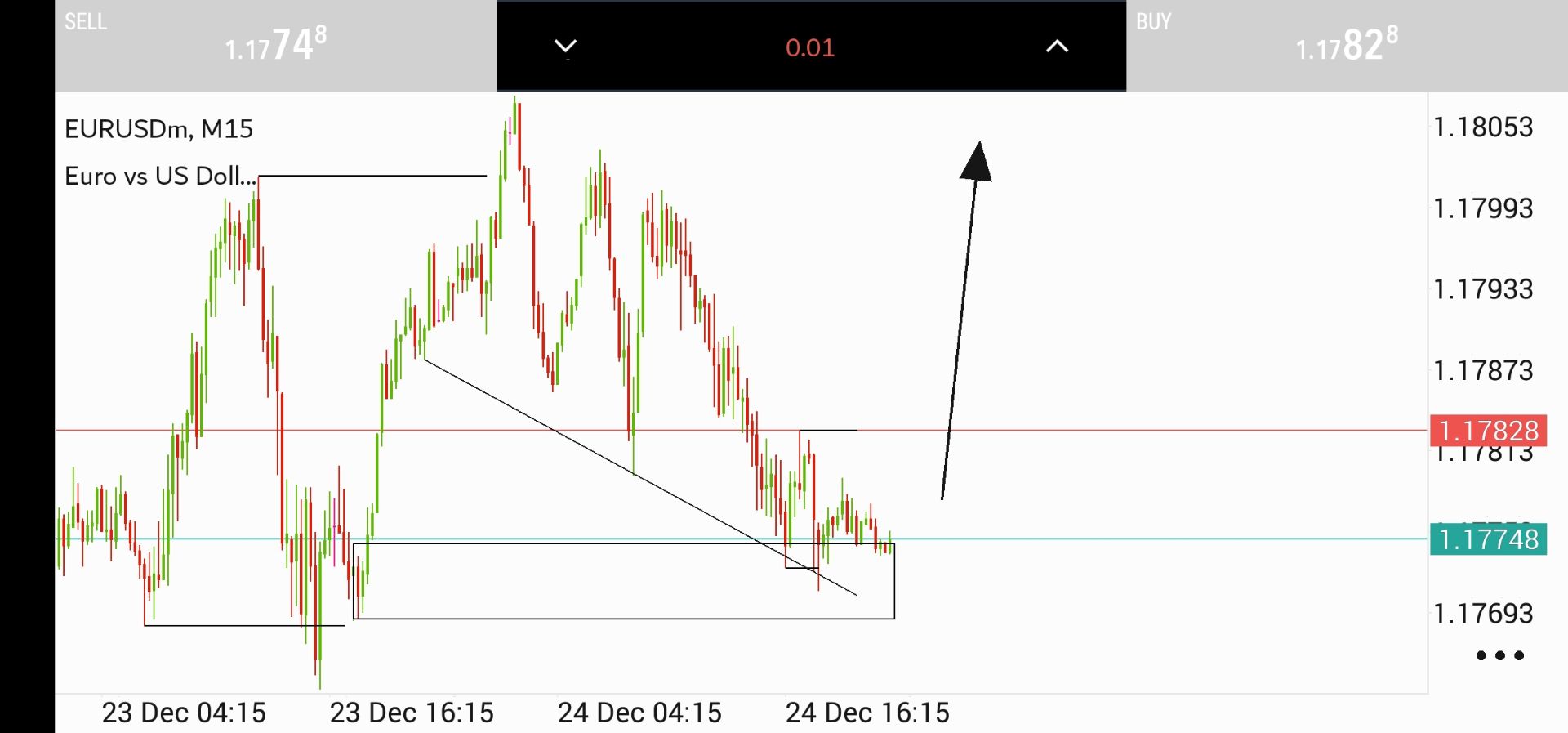Open the three-dot chart options menu
This screenshot has height=733, width=1568.
tap(1499, 655)
